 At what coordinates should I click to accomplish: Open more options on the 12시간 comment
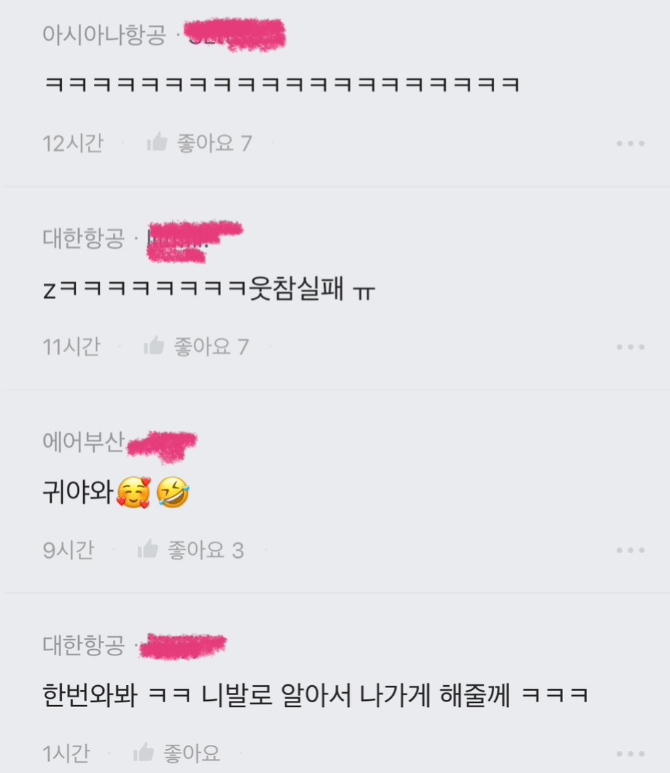click(x=630, y=144)
